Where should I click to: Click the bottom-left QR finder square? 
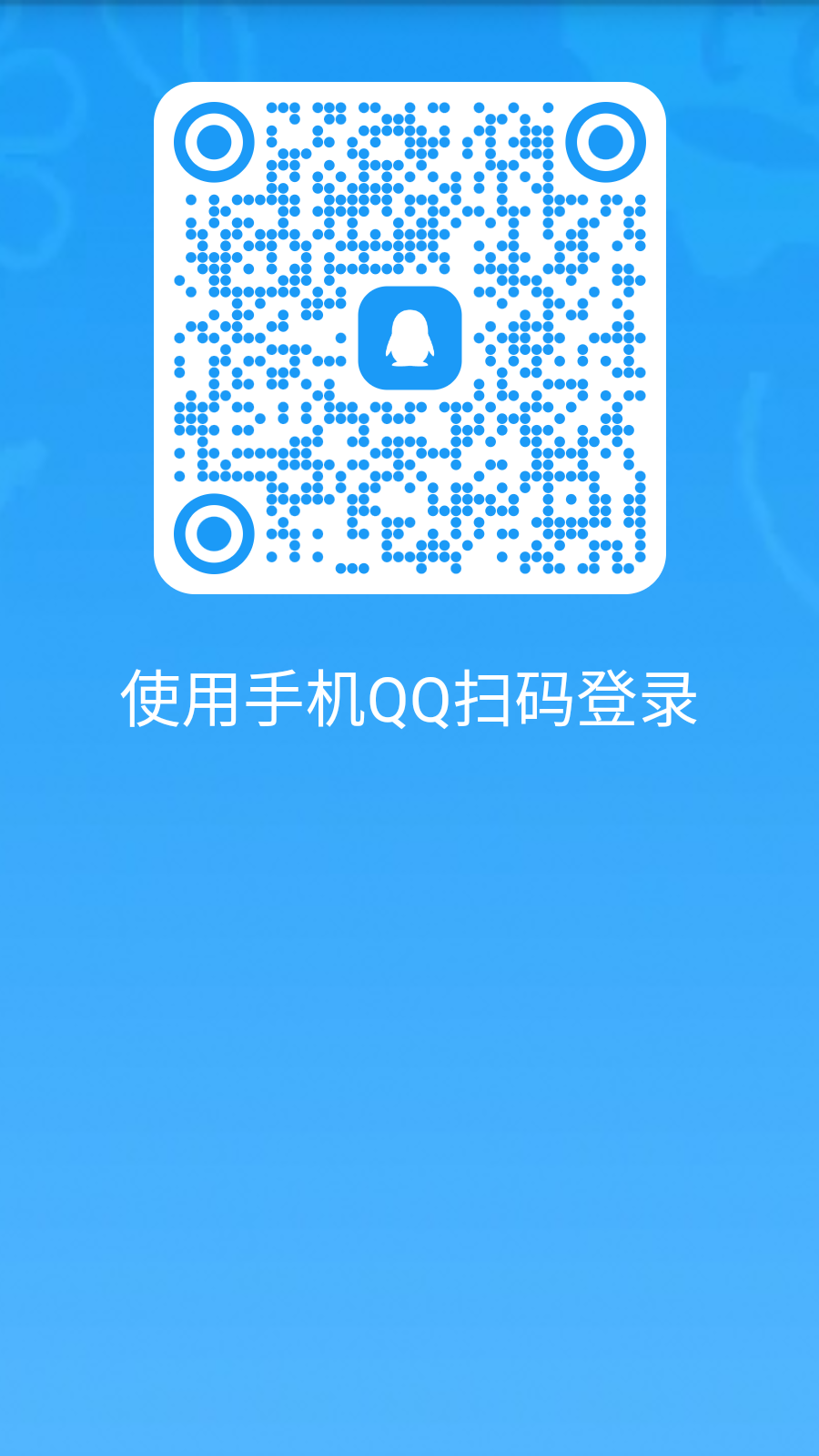[212, 531]
